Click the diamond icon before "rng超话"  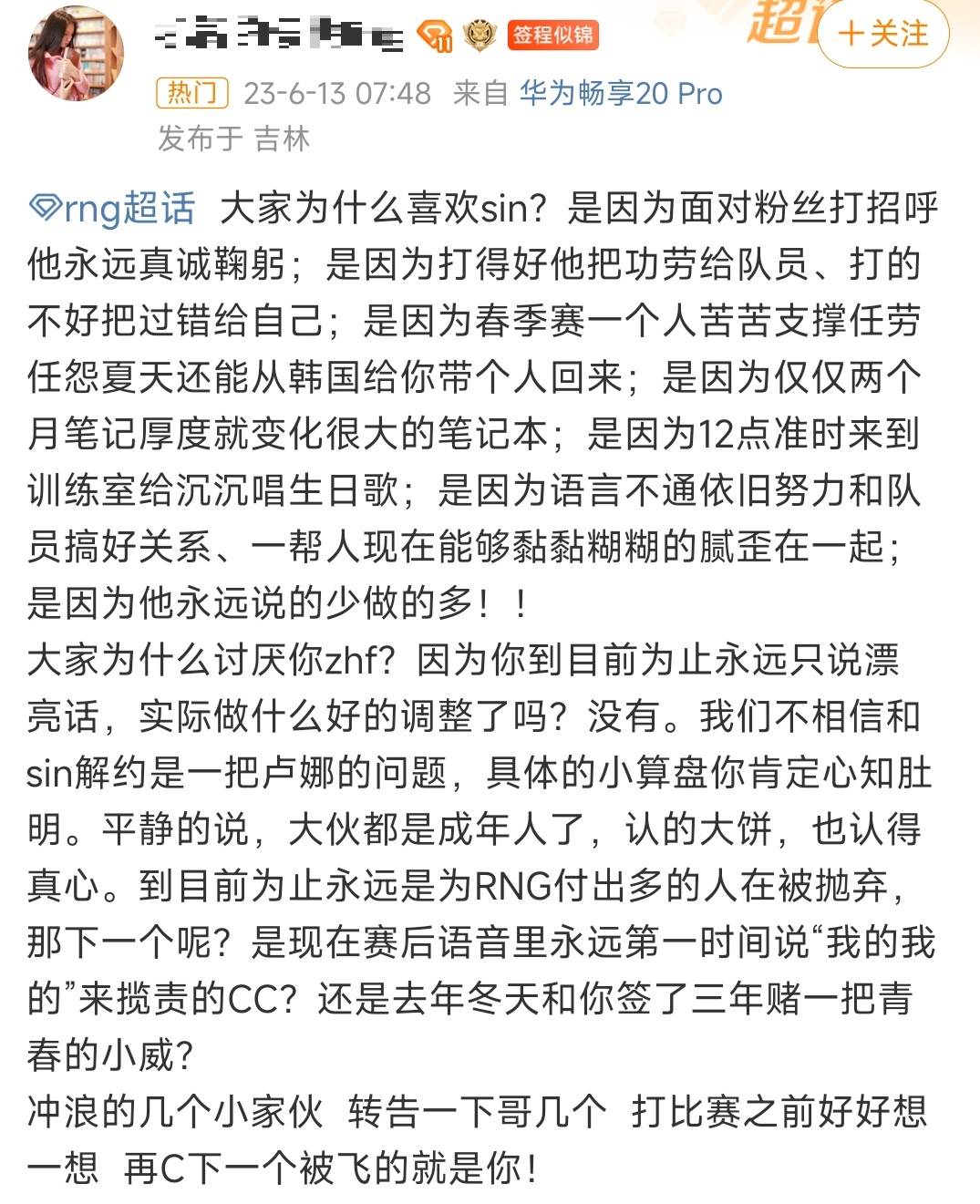point(44,207)
